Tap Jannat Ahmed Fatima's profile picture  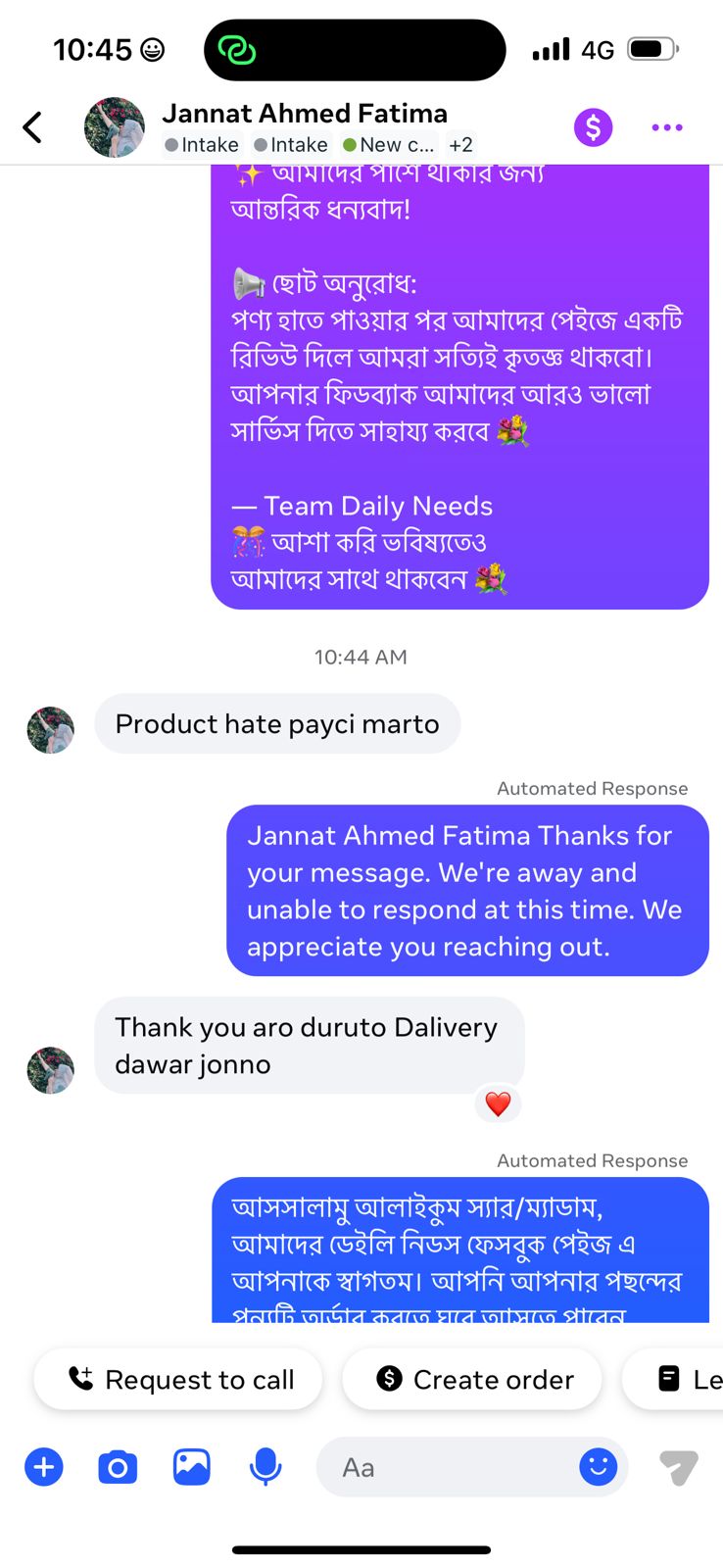point(114,127)
